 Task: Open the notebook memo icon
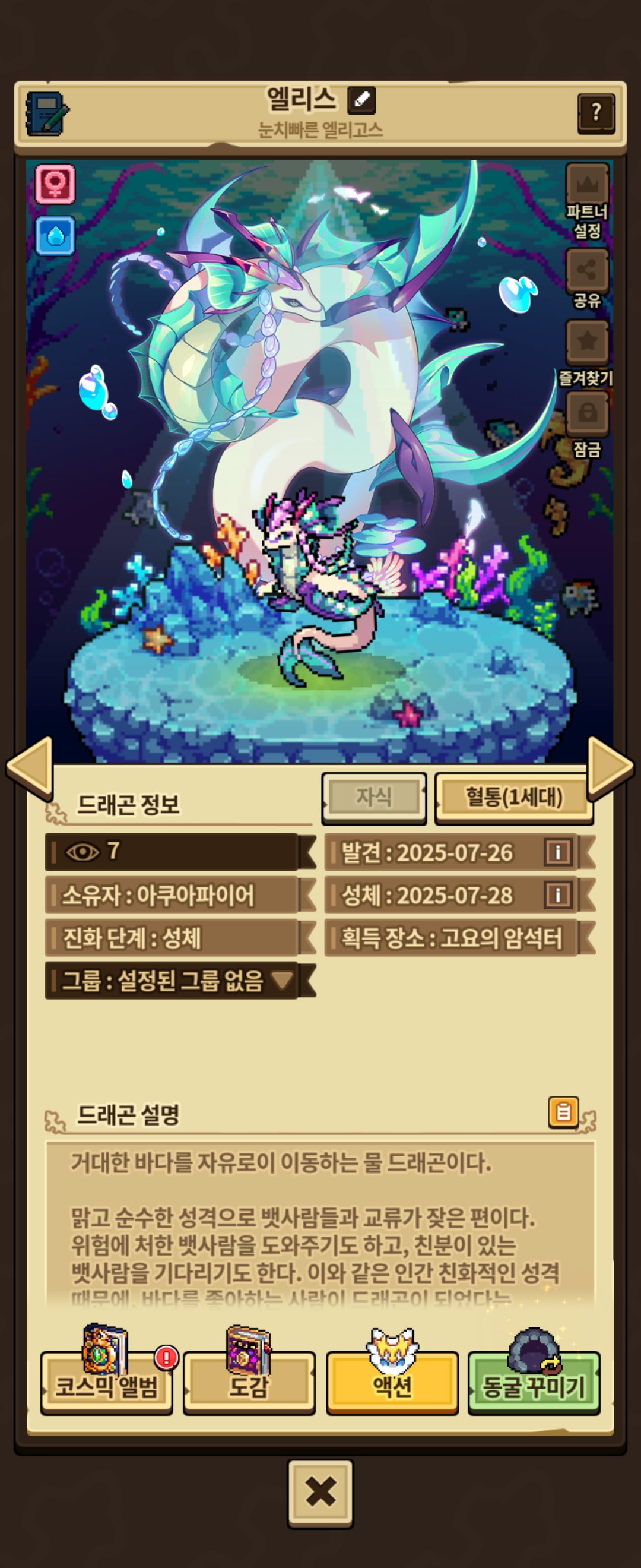point(46,114)
